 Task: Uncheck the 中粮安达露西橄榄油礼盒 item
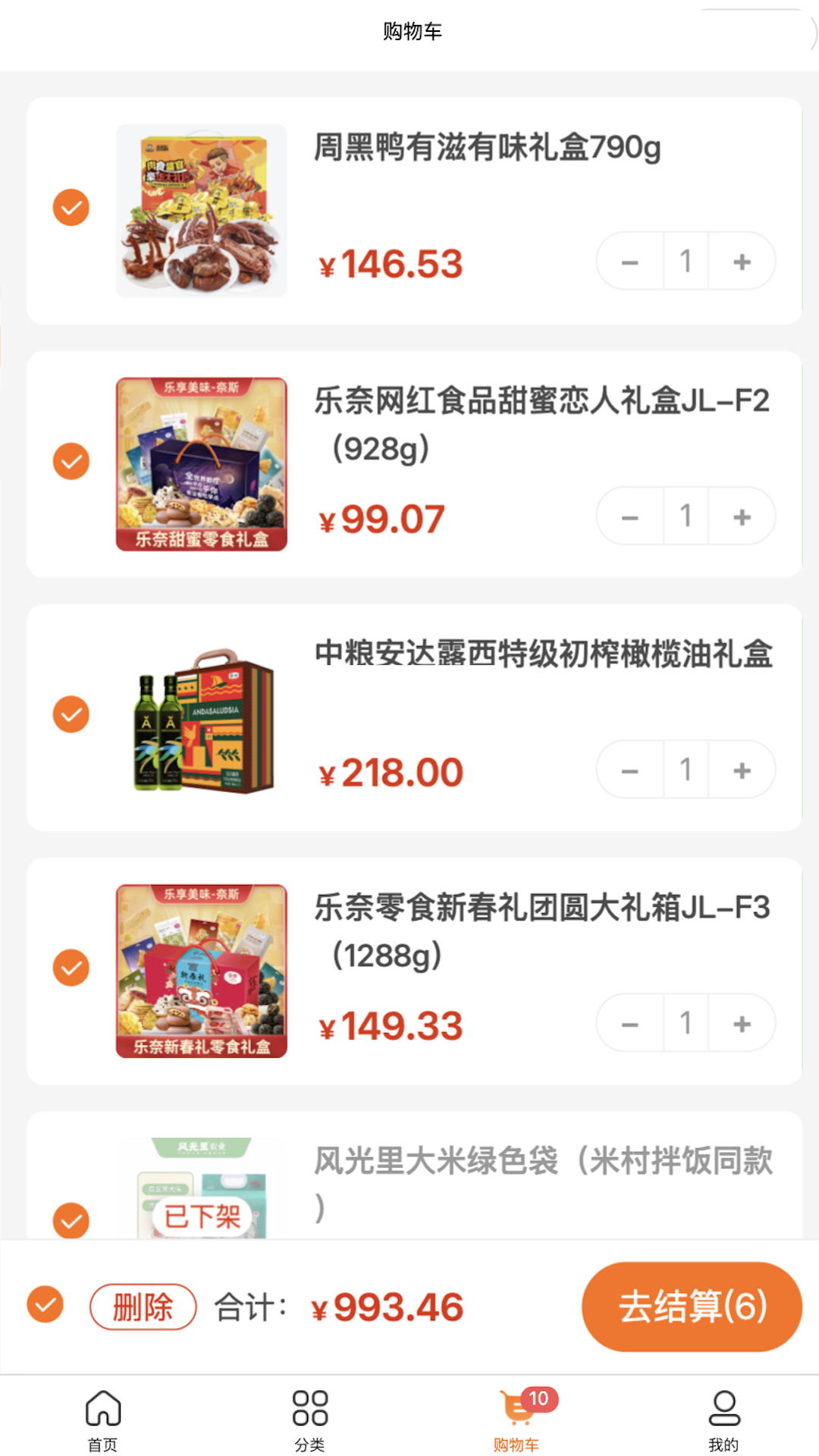point(71,714)
